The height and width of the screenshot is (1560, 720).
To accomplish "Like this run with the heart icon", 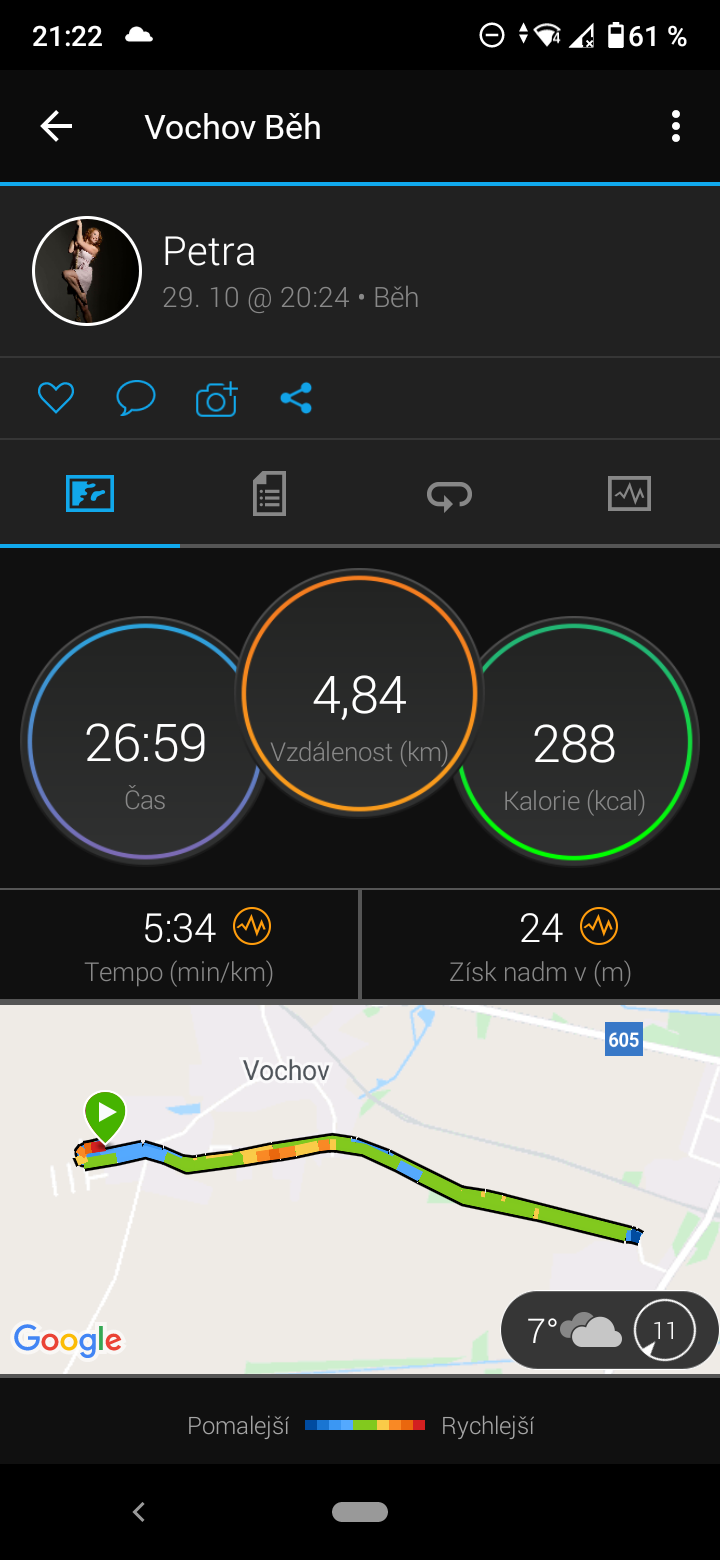I will (56, 398).
